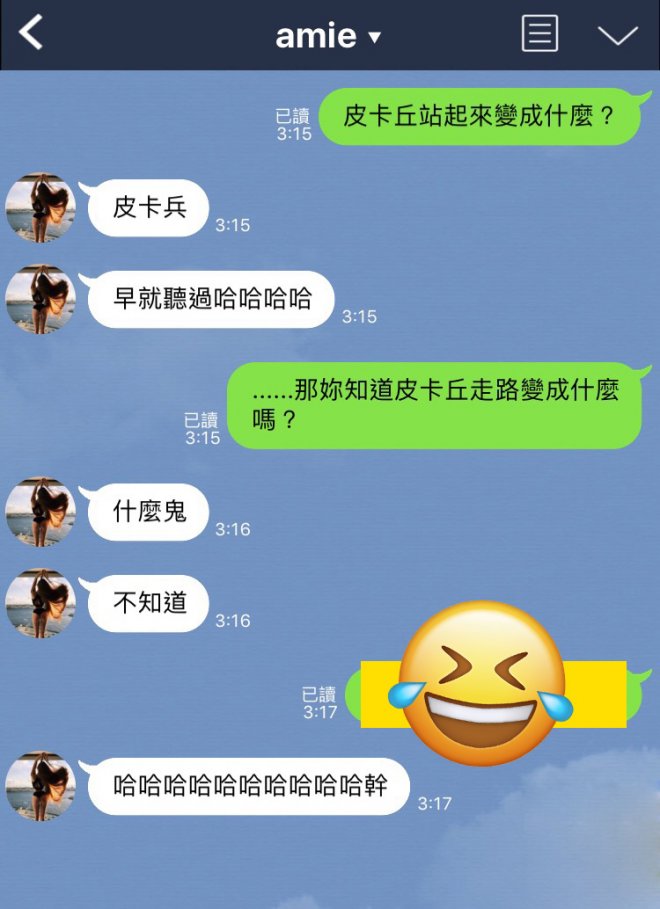Go back to the chat list
The height and width of the screenshot is (909, 660).
pos(32,34)
